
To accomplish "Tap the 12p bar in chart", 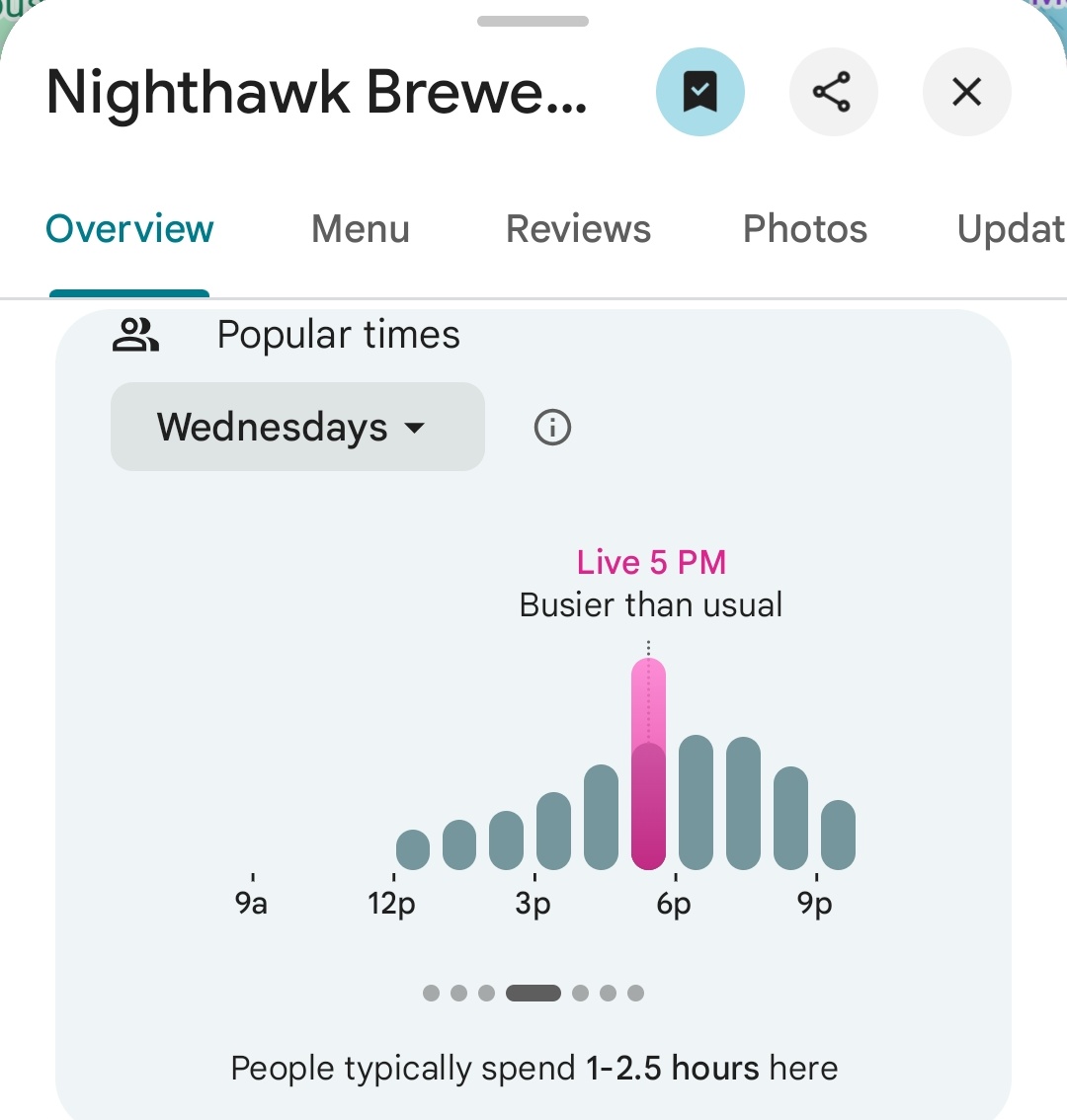I will coord(413,849).
